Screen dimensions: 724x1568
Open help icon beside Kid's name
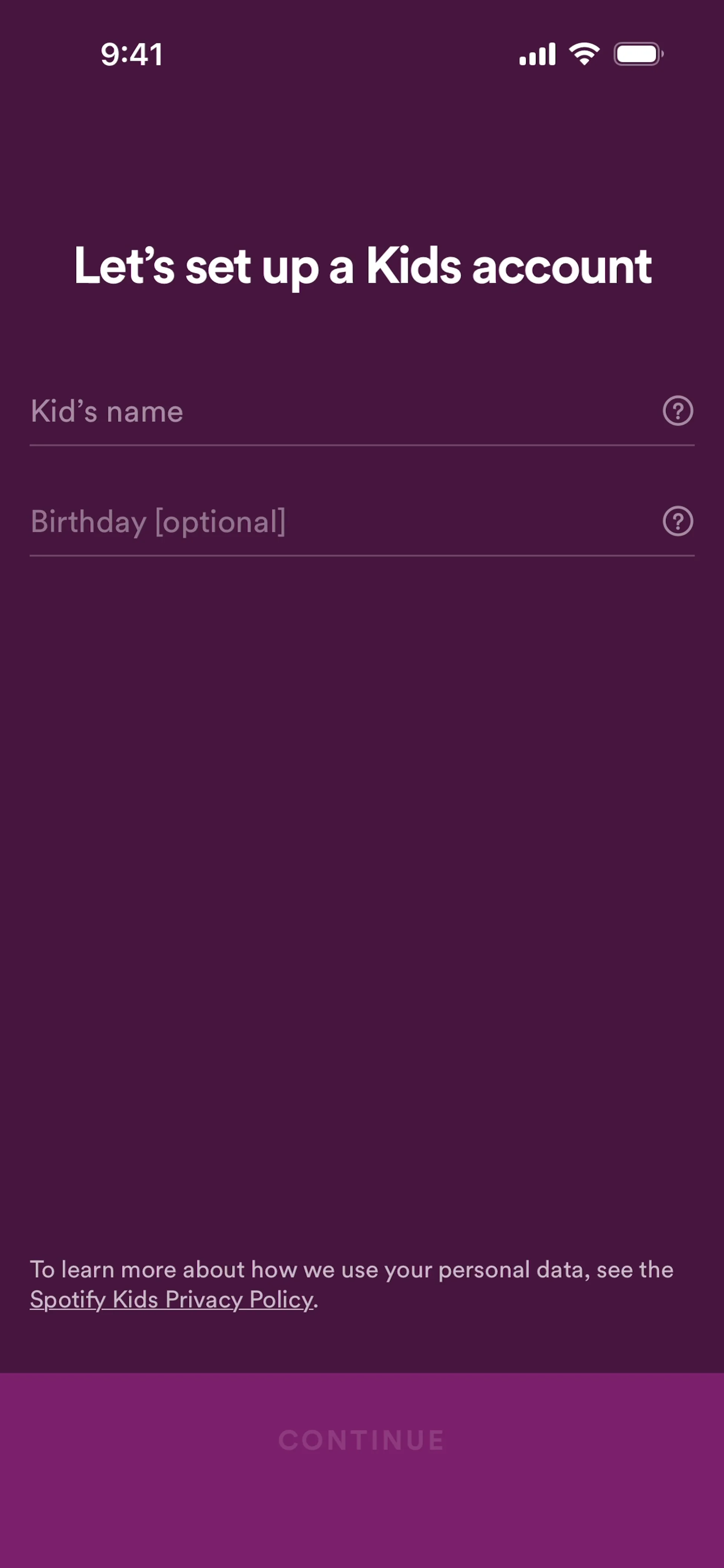point(677,411)
